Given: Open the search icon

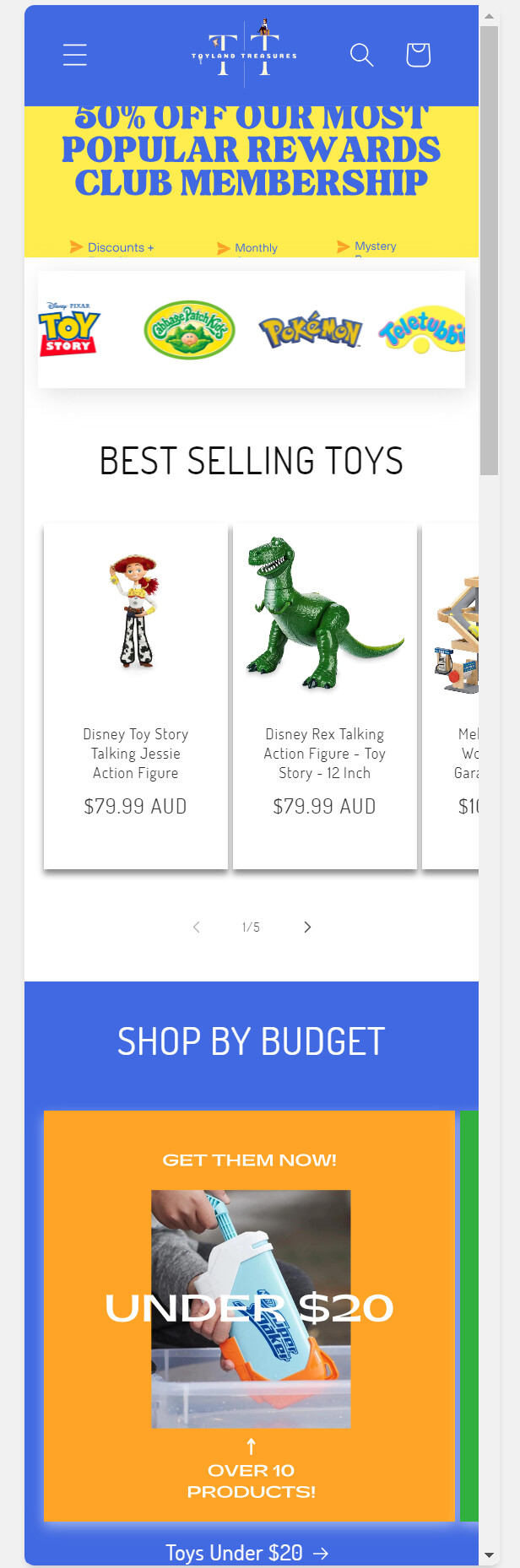Looking at the screenshot, I should 361,55.
